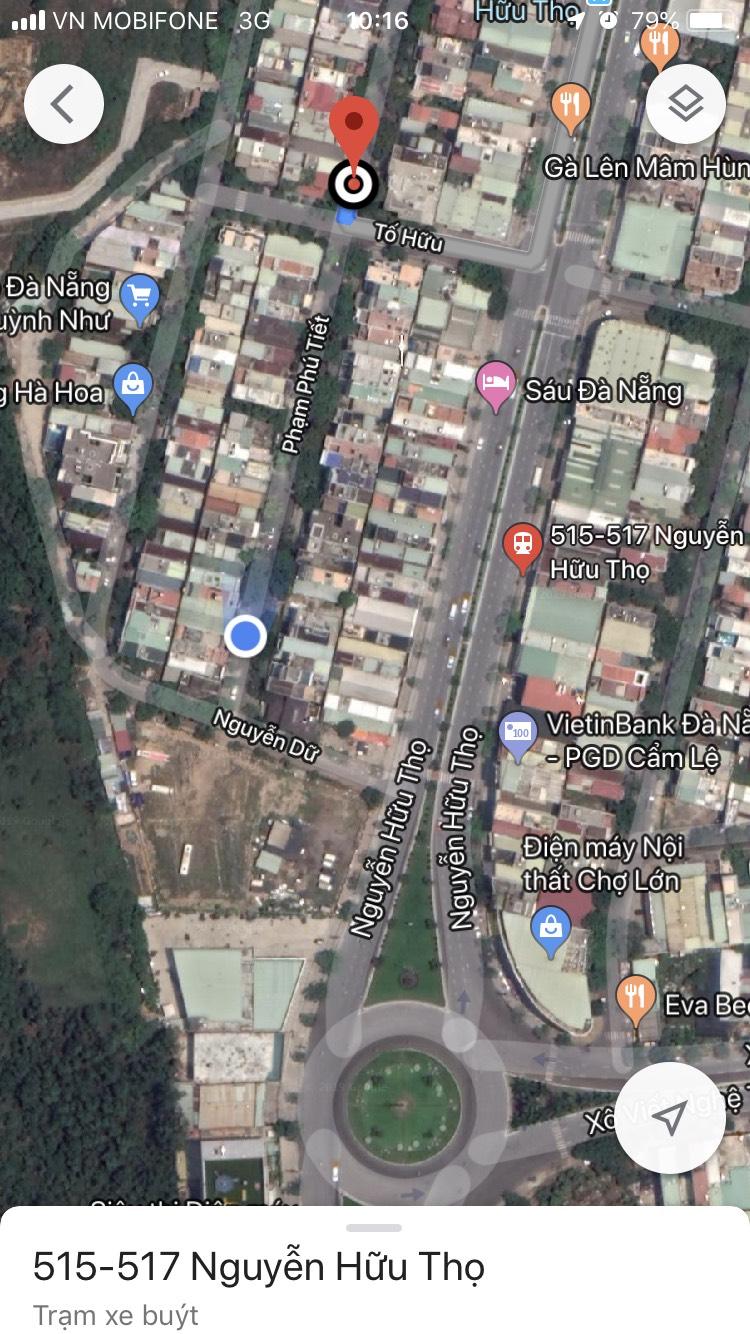This screenshot has width=750, height=1334.
Task: Select the Eva restaurant marker
Action: (636, 998)
